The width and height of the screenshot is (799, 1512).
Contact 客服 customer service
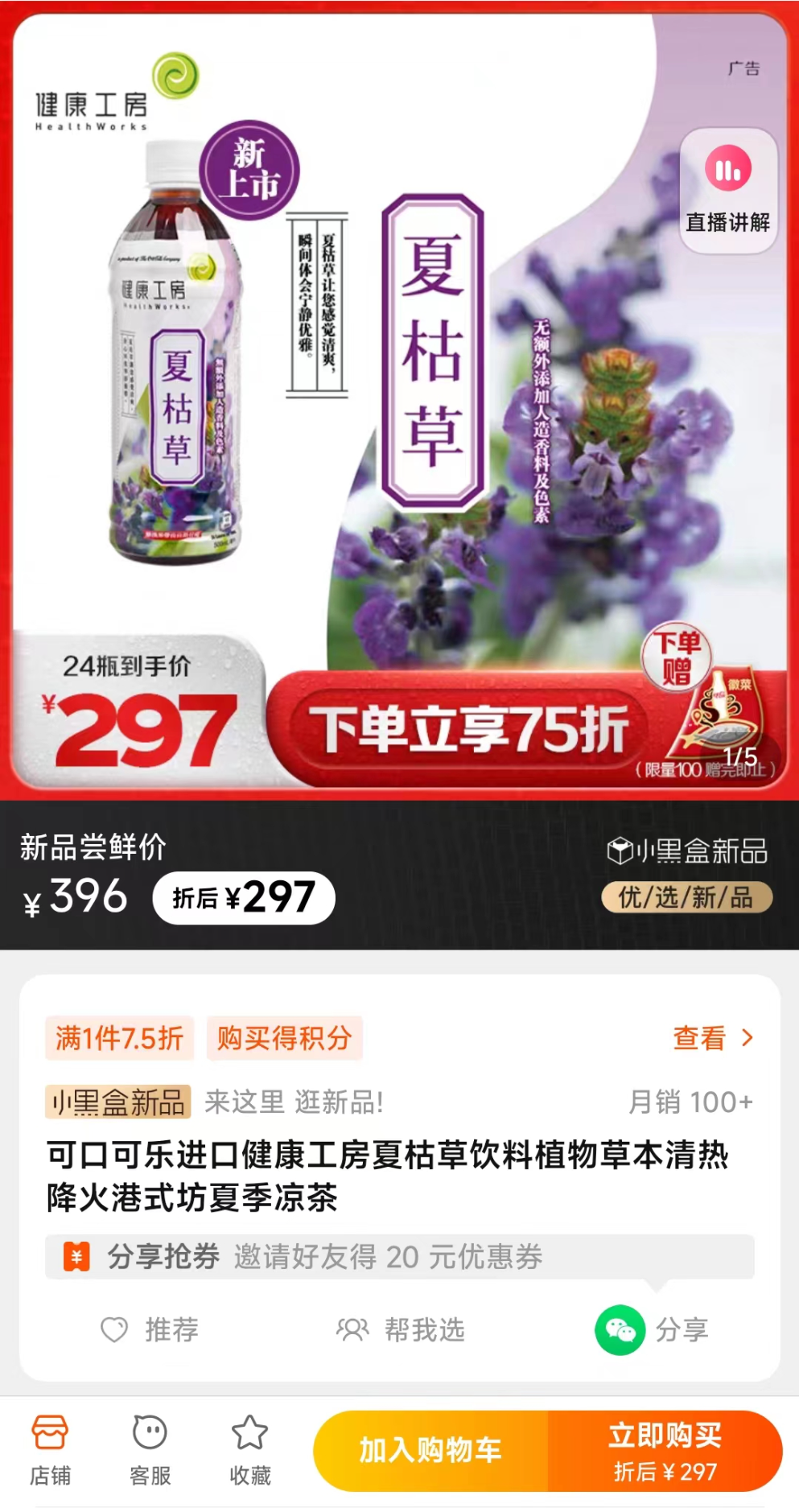click(150, 1449)
